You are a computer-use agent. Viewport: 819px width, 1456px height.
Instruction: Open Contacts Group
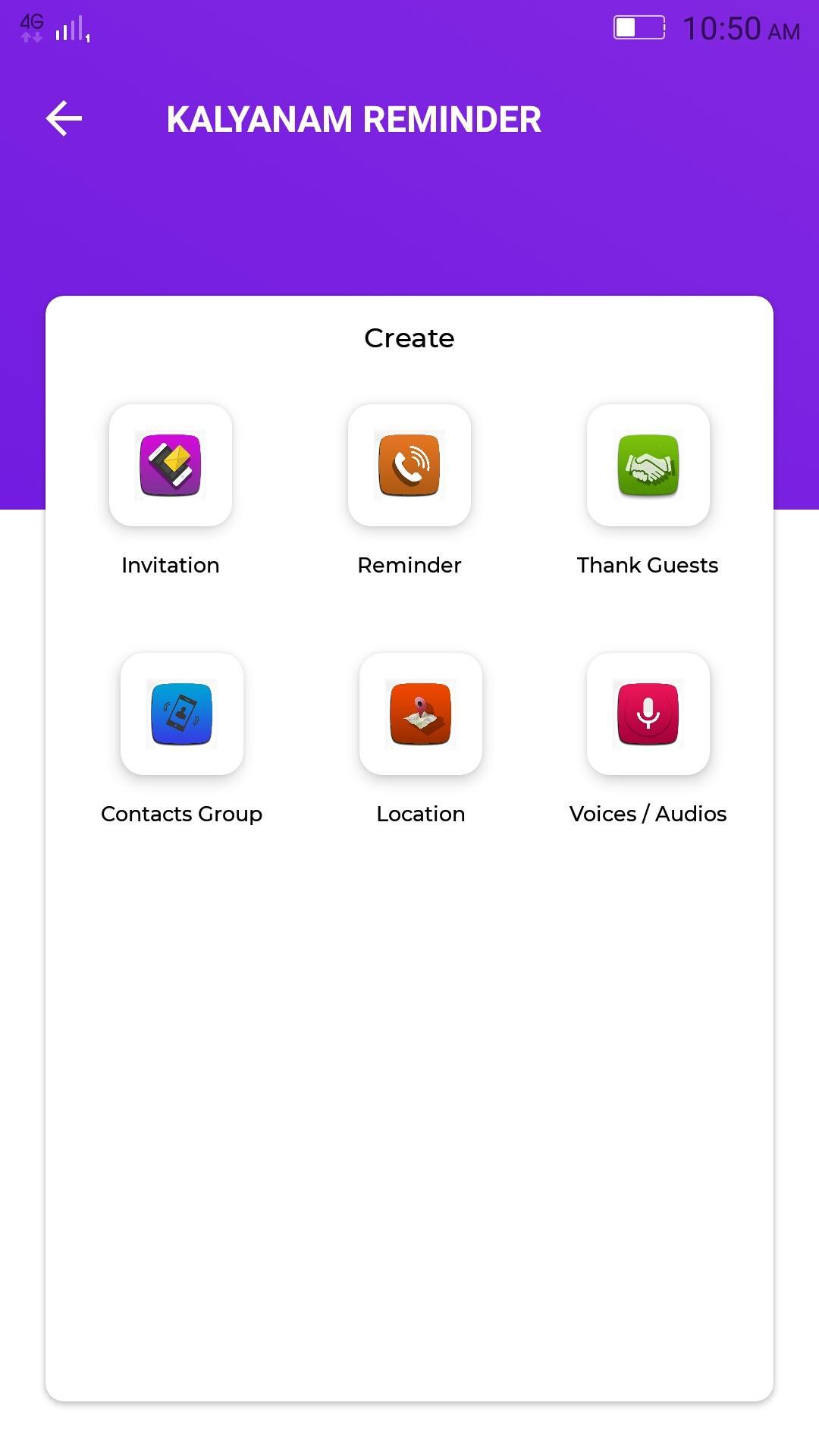tap(182, 714)
